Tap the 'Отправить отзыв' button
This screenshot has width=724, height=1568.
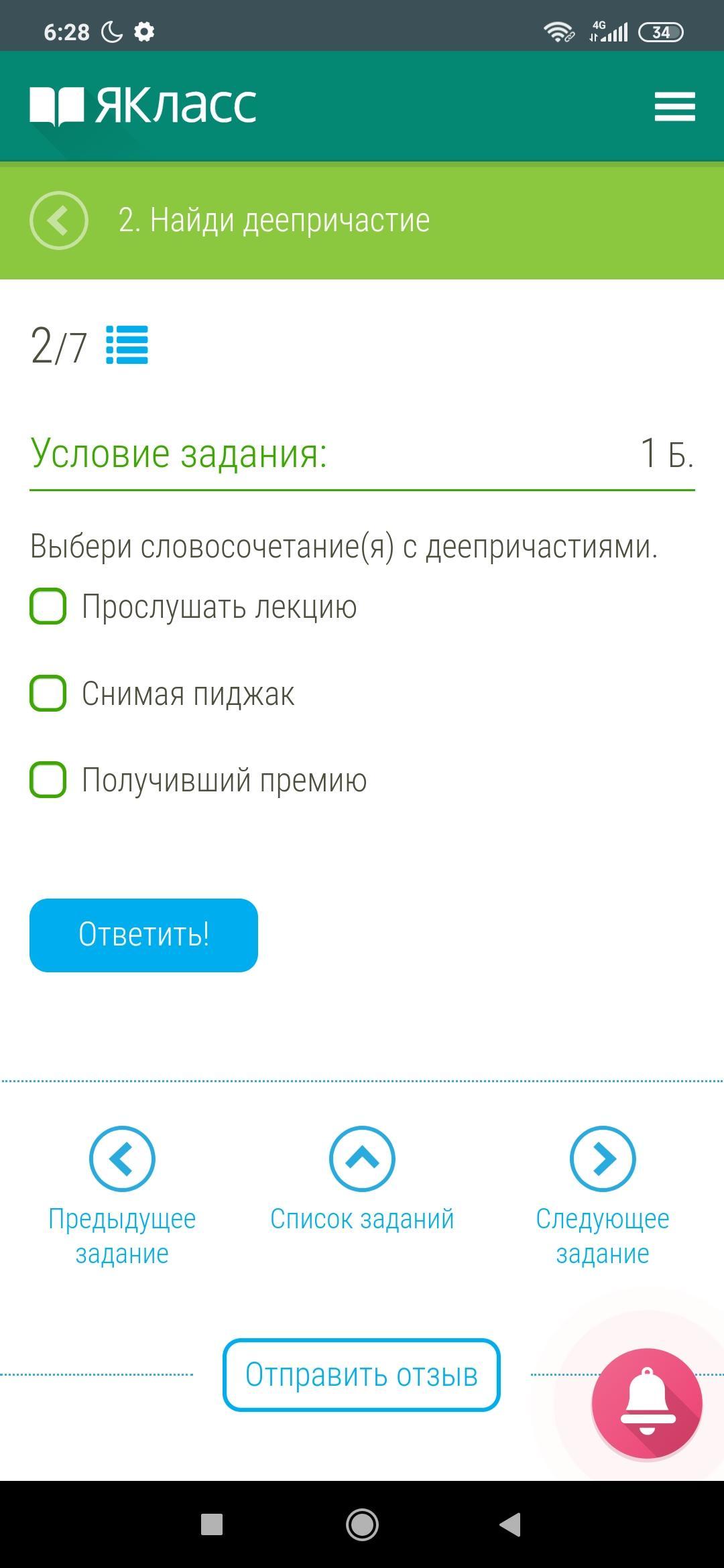click(x=361, y=1375)
